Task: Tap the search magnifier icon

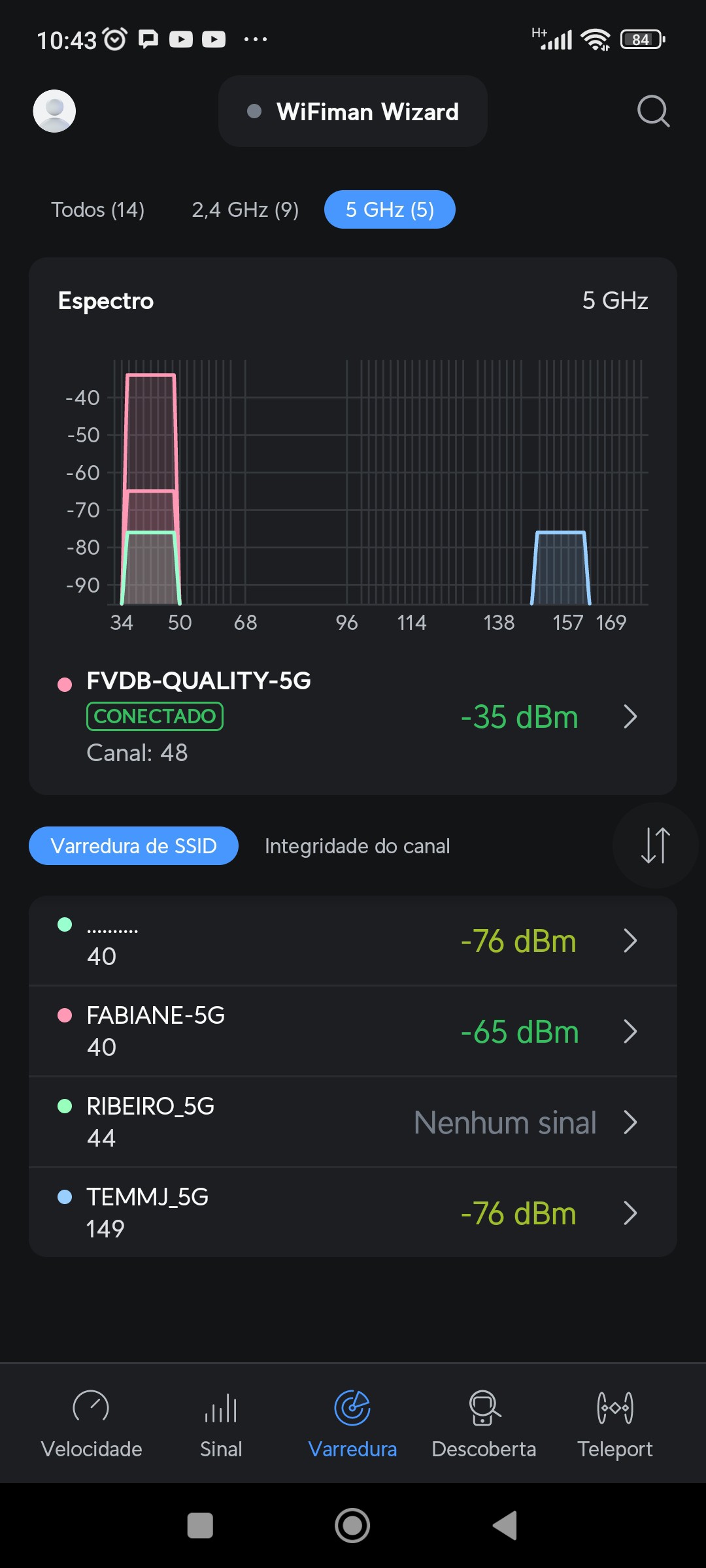Action: 653,111
